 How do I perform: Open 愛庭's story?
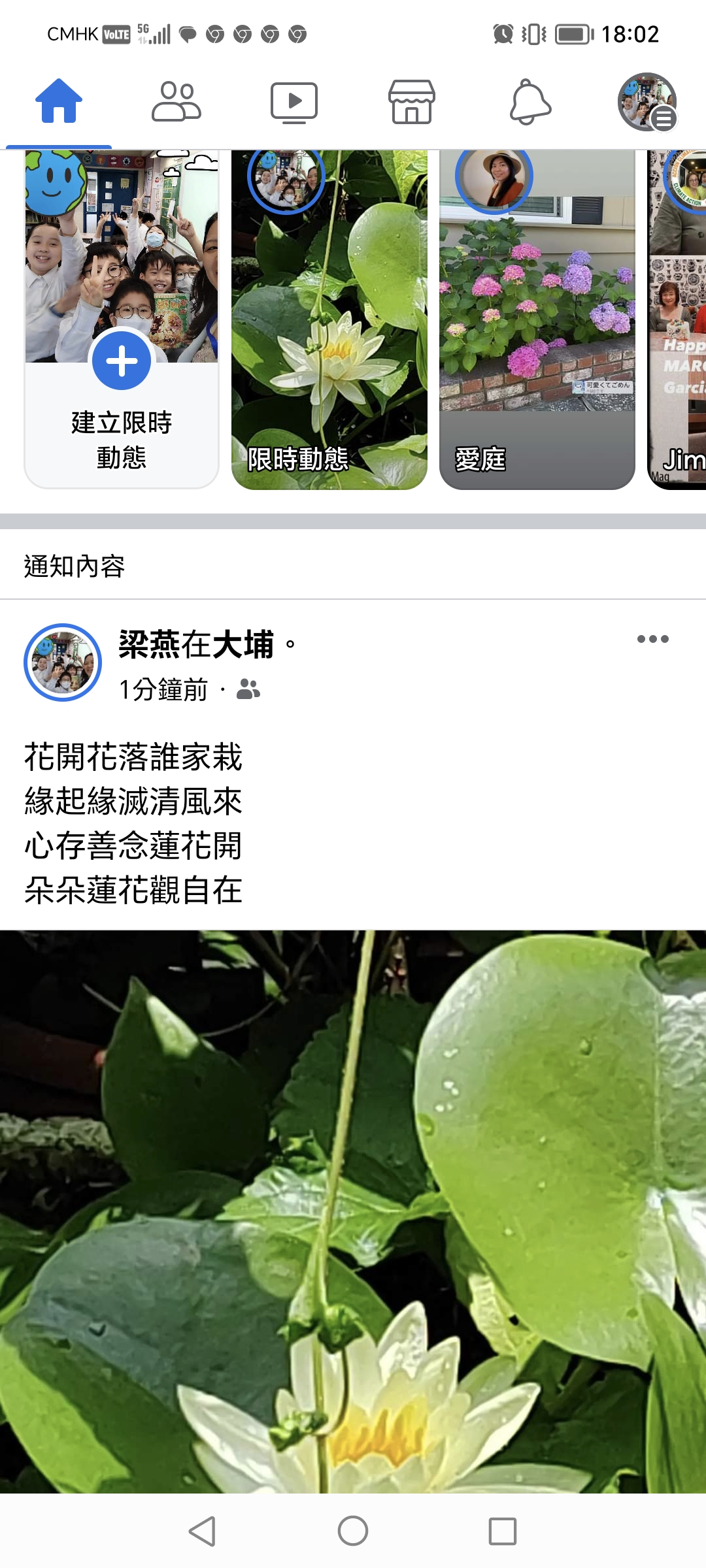pyautogui.click(x=537, y=320)
